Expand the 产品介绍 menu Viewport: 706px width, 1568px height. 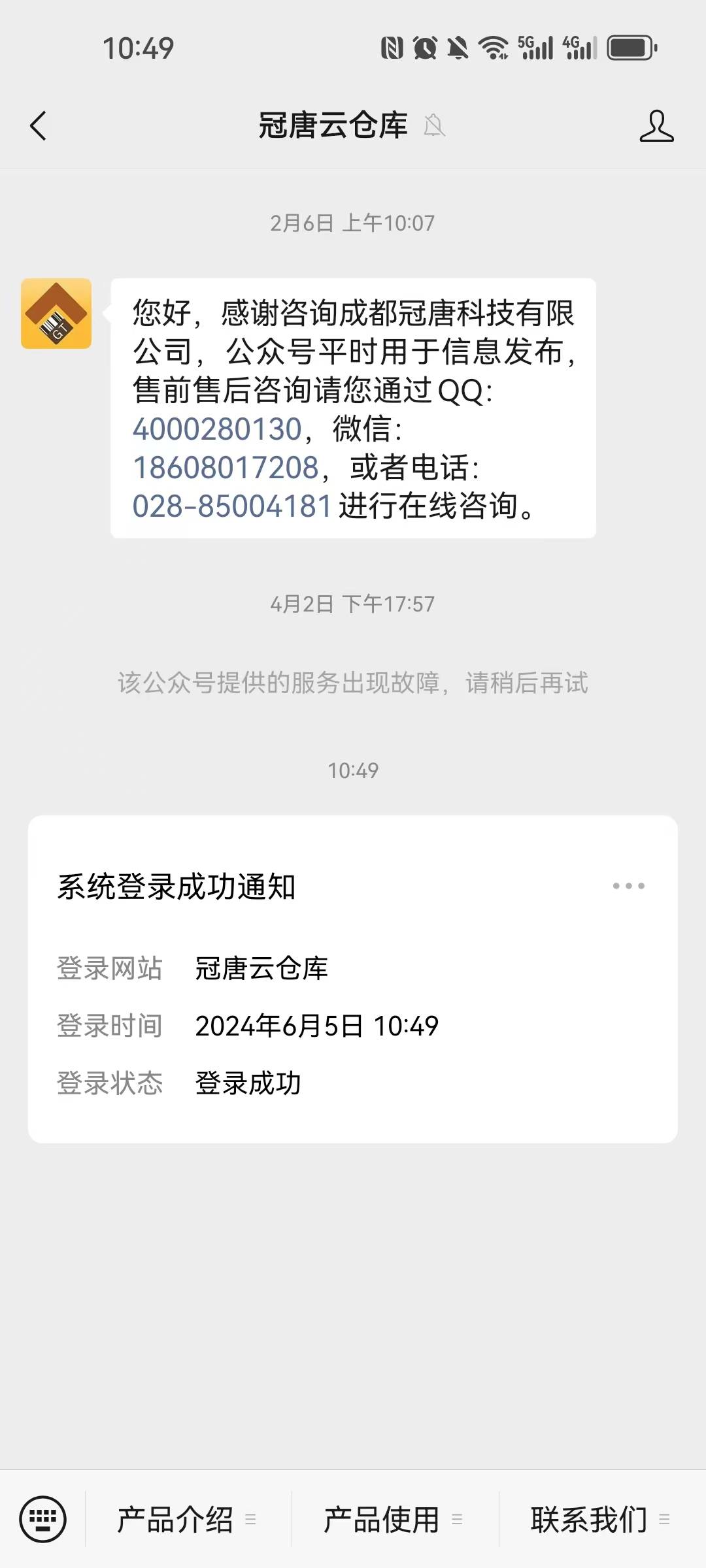[186, 1520]
